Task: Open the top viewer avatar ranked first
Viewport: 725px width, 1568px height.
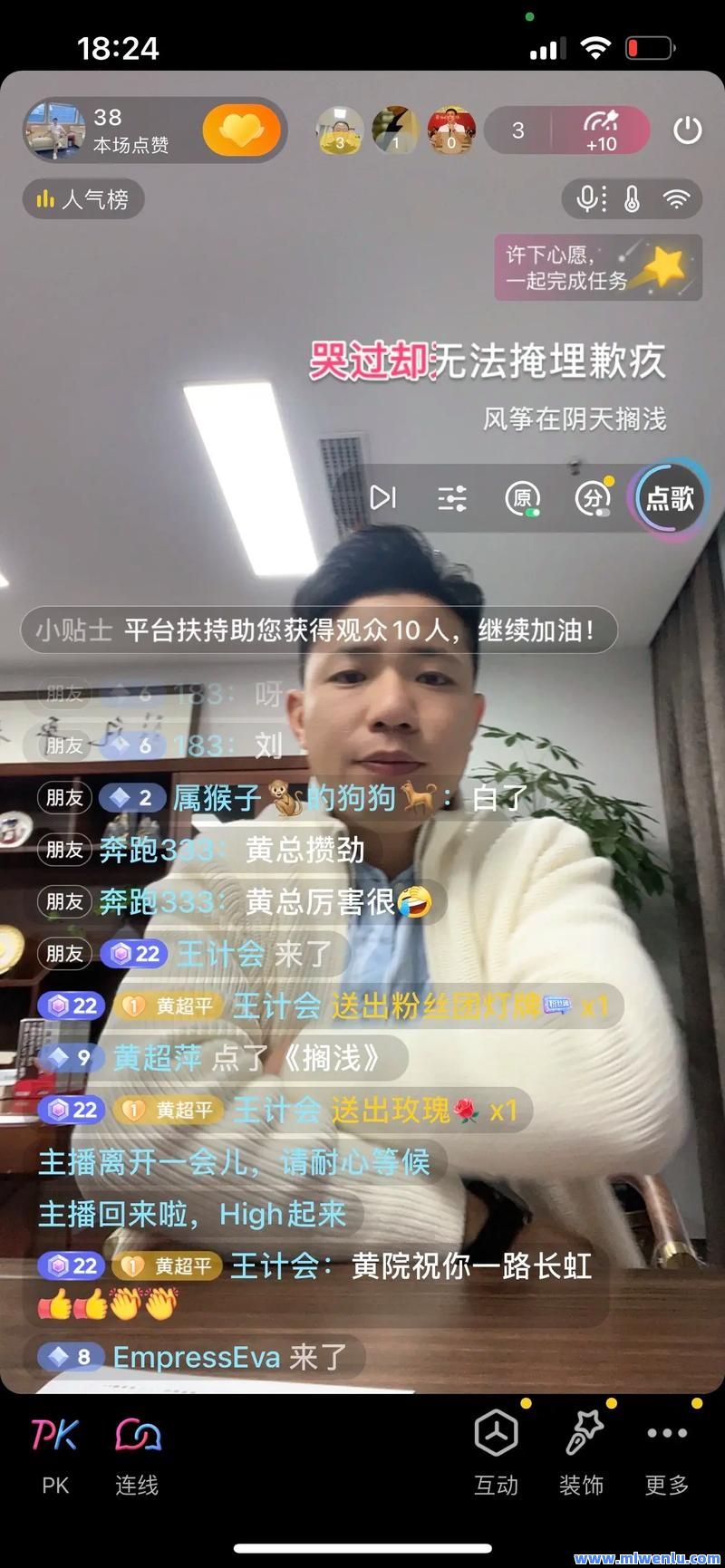Action: (x=340, y=130)
